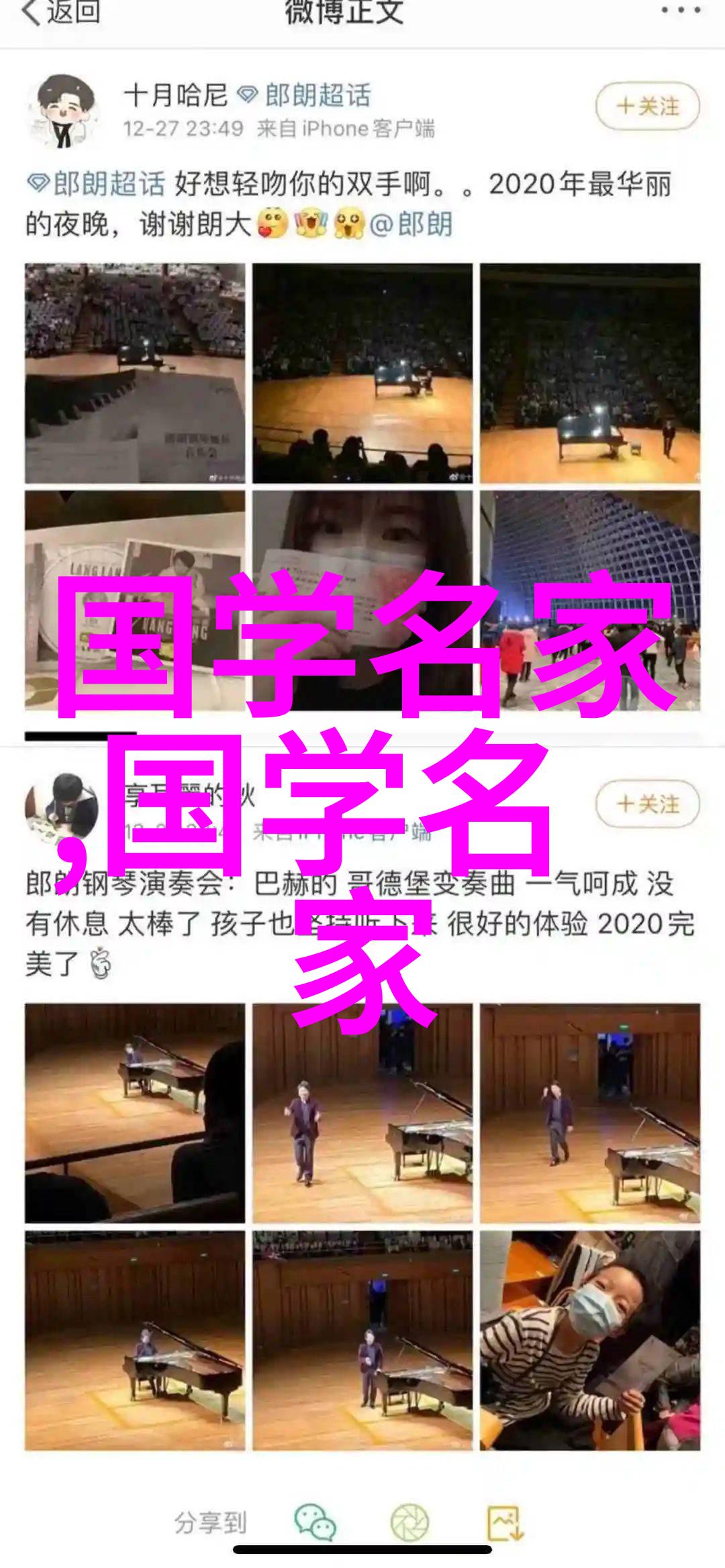View the first concert hall photo in 十月哈尼's post
Image resolution: width=725 pixels, height=1568 pixels.
tap(135, 373)
